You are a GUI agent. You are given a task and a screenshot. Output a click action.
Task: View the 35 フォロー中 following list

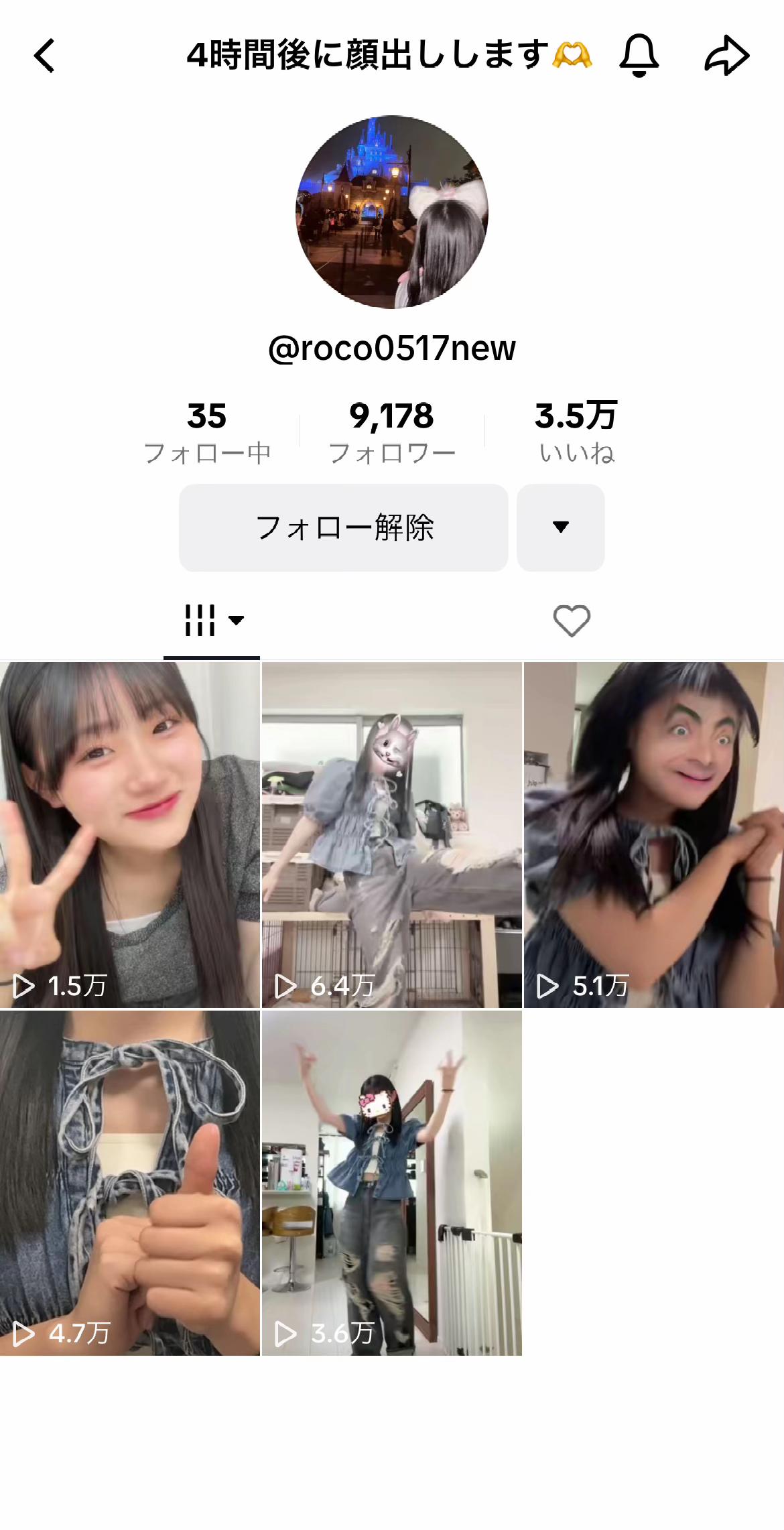(x=207, y=432)
